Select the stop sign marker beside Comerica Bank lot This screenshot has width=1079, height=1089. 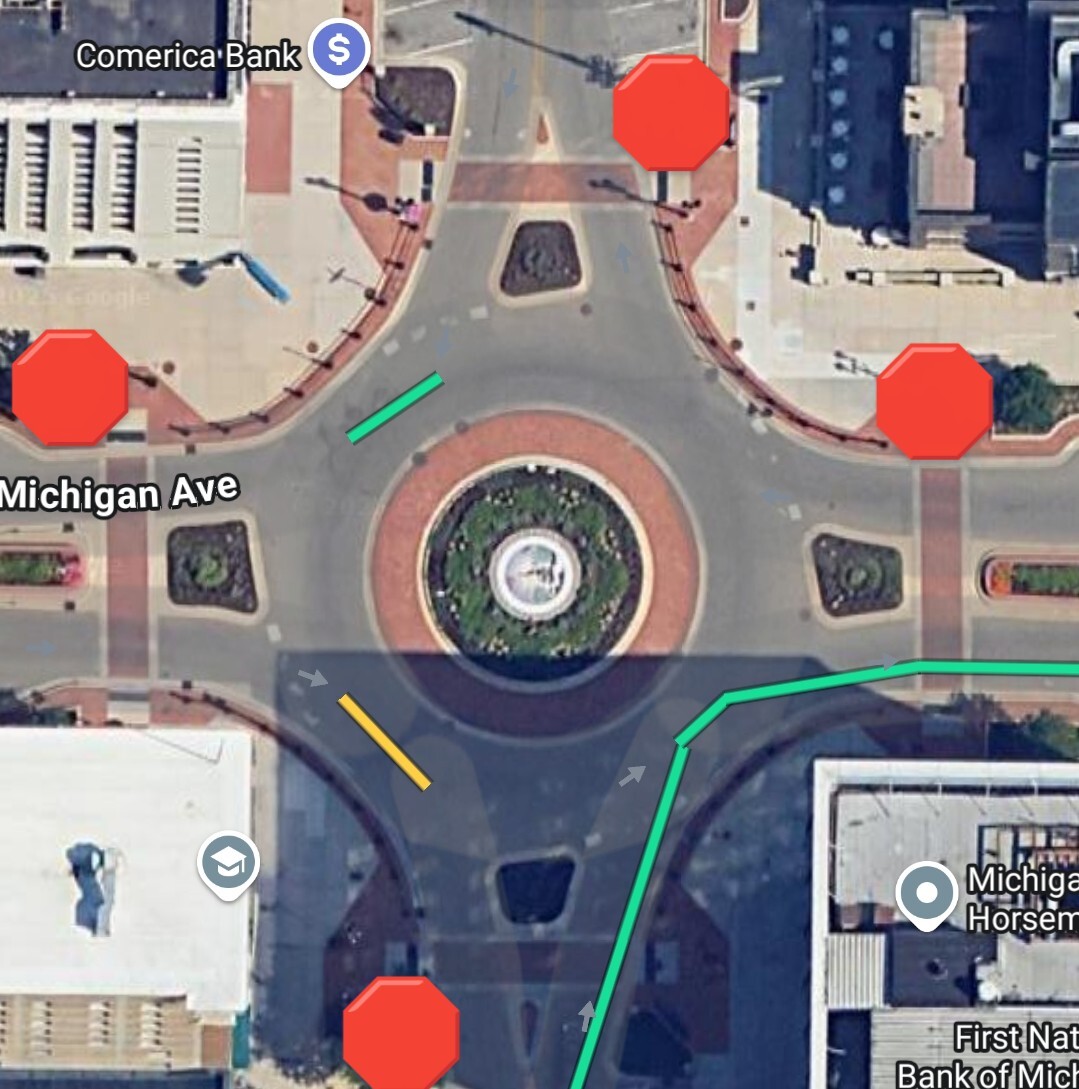671,113
